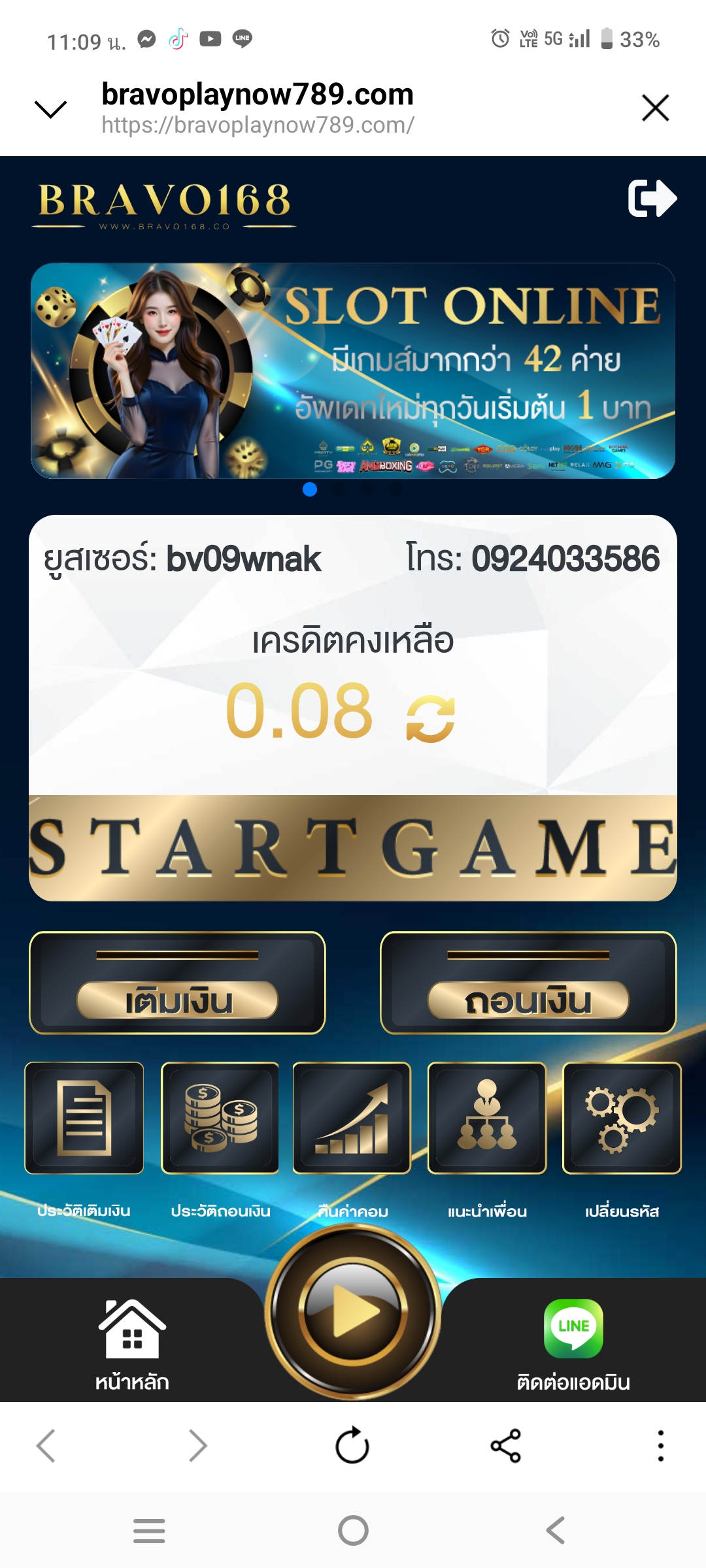This screenshot has width=706, height=1568.
Task: Open the browser overflow menu
Action: [661, 1445]
